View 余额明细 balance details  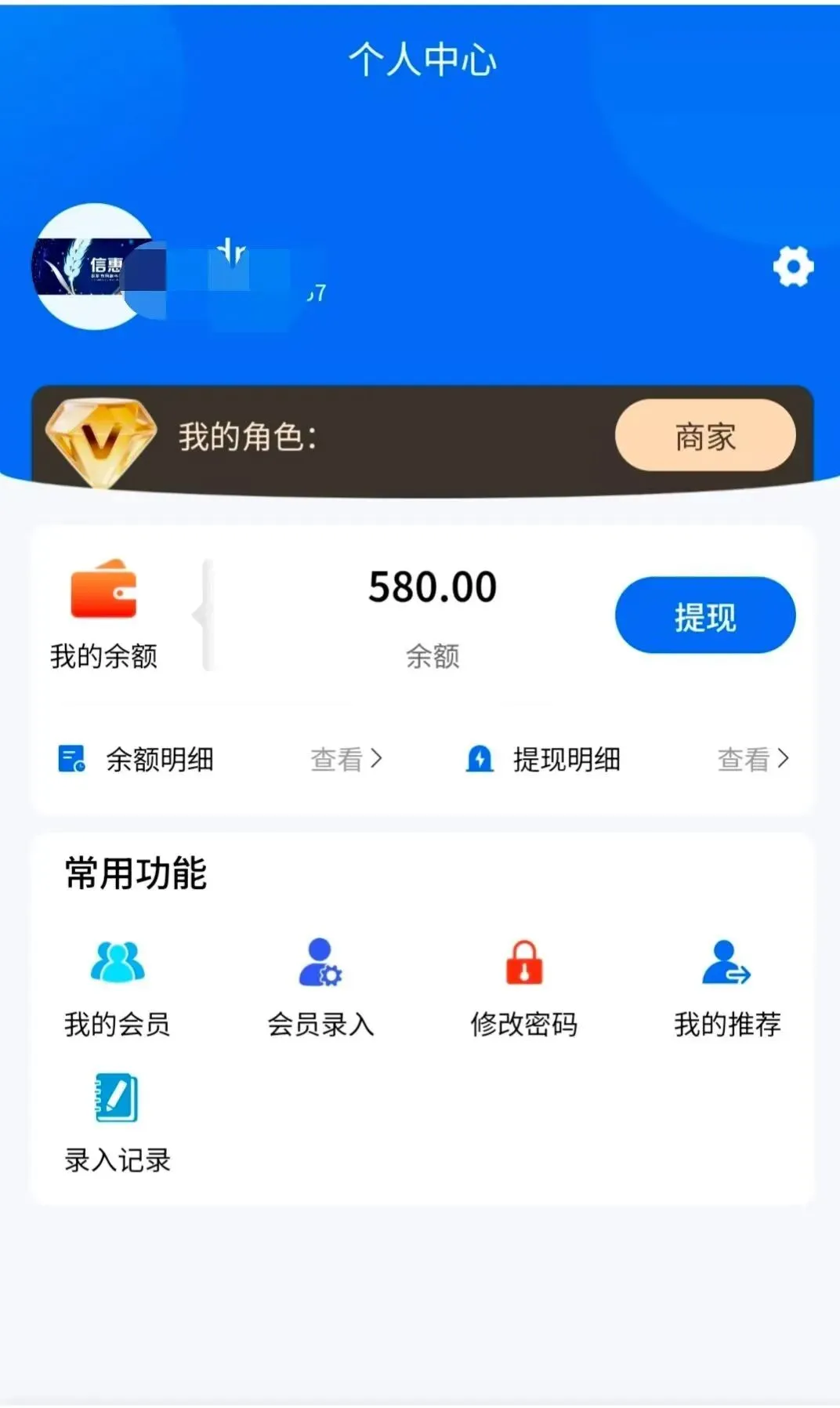click(220, 759)
